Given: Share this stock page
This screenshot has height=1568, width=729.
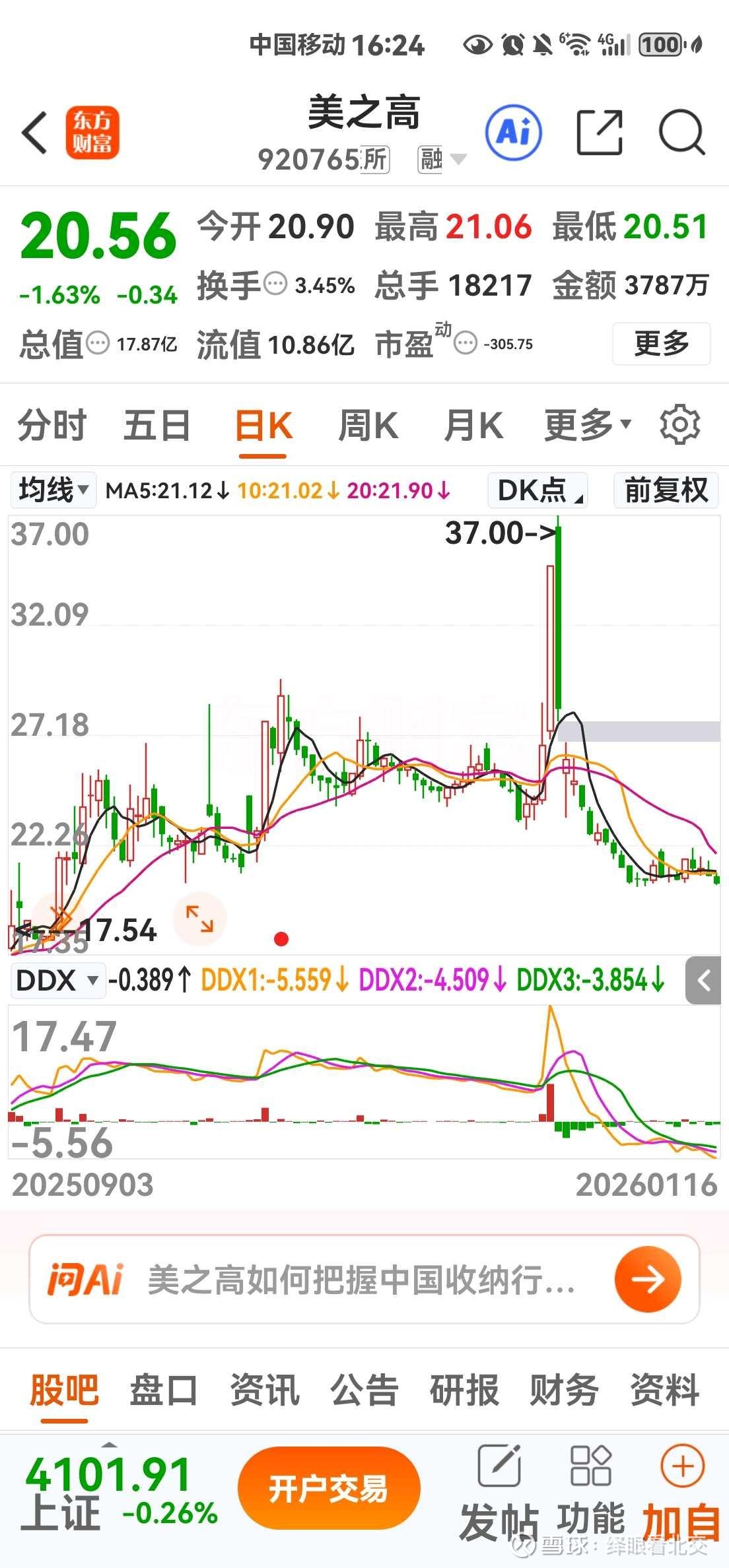Looking at the screenshot, I should click(600, 133).
